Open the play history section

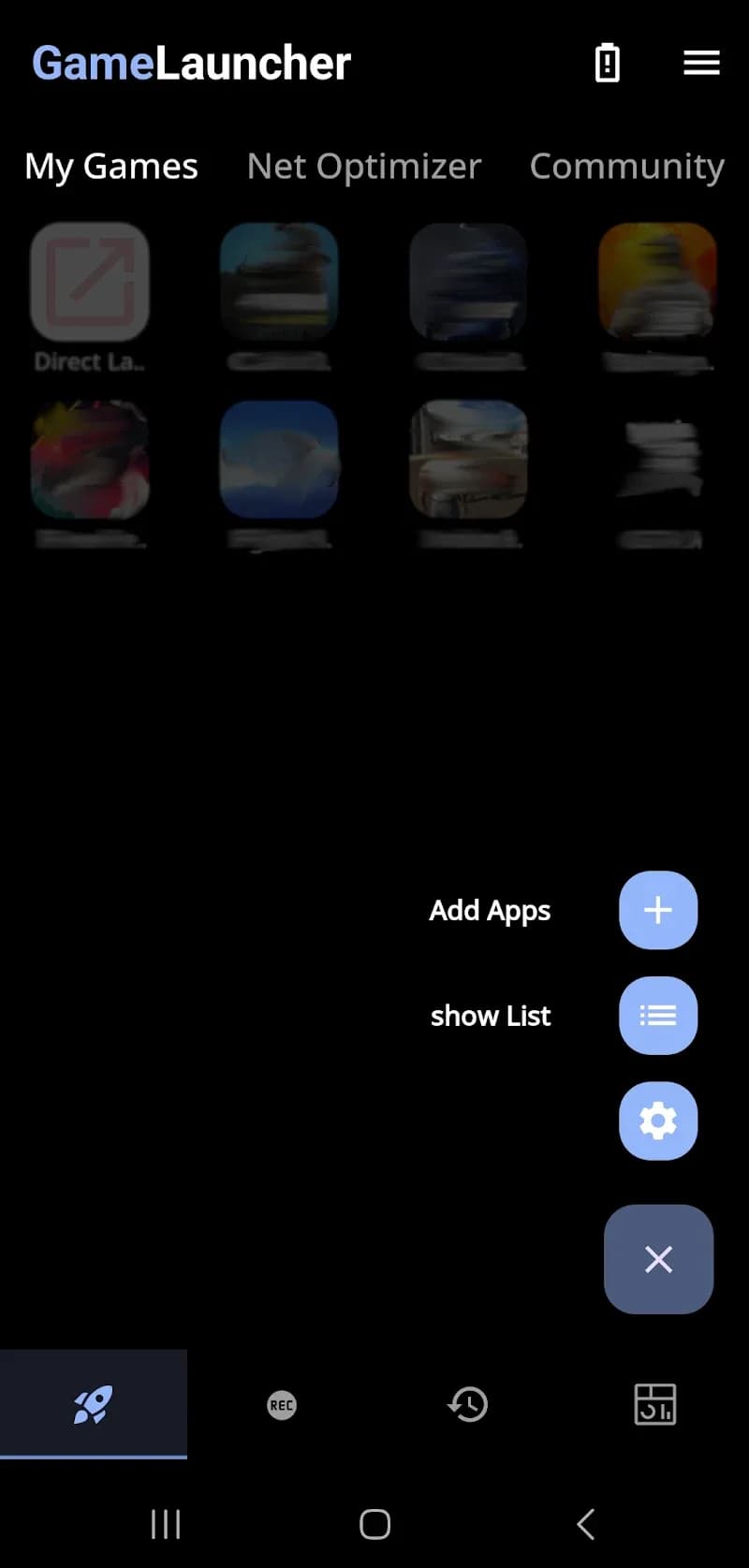[468, 1404]
